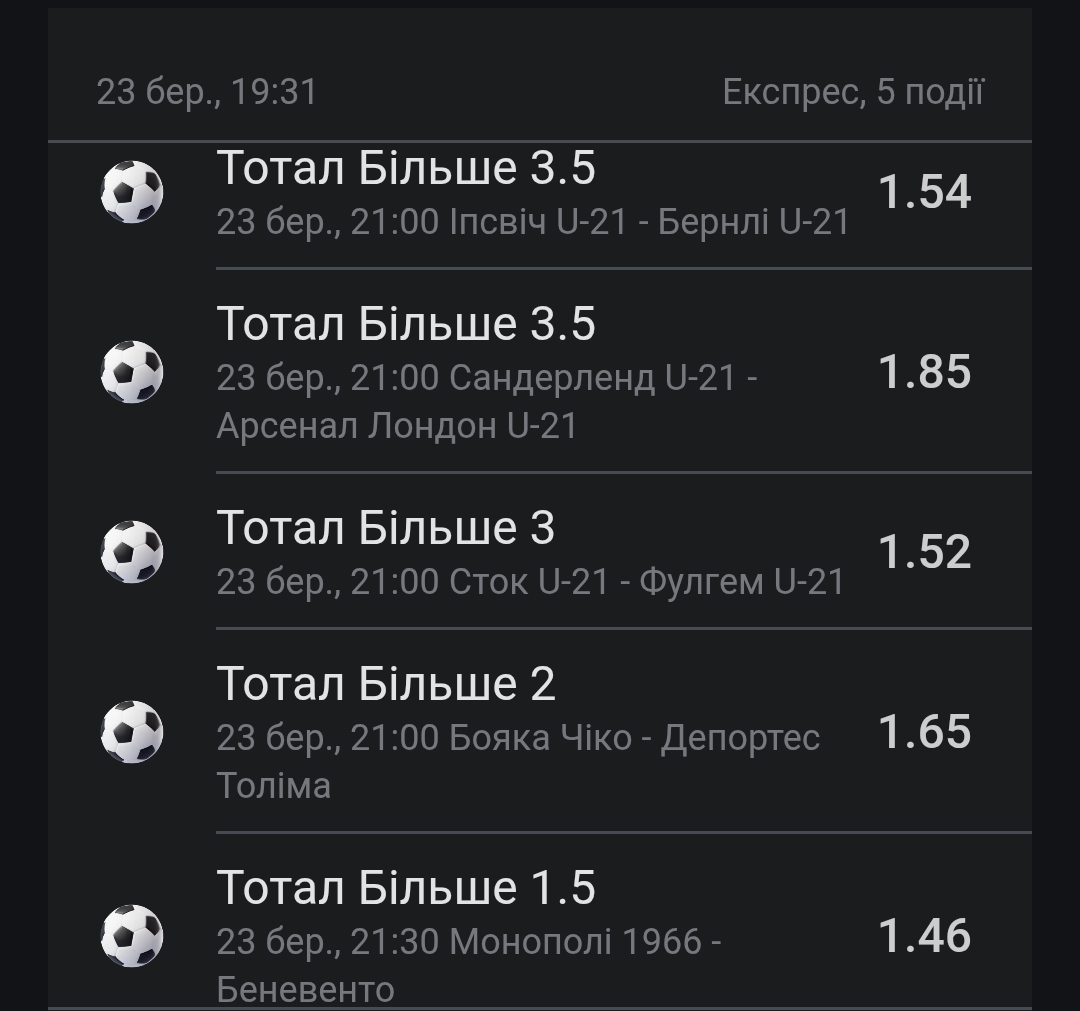Select the Сток U-21 - Фулгем U-21 row
Viewport: 1080px width, 1011px height.
530,581
